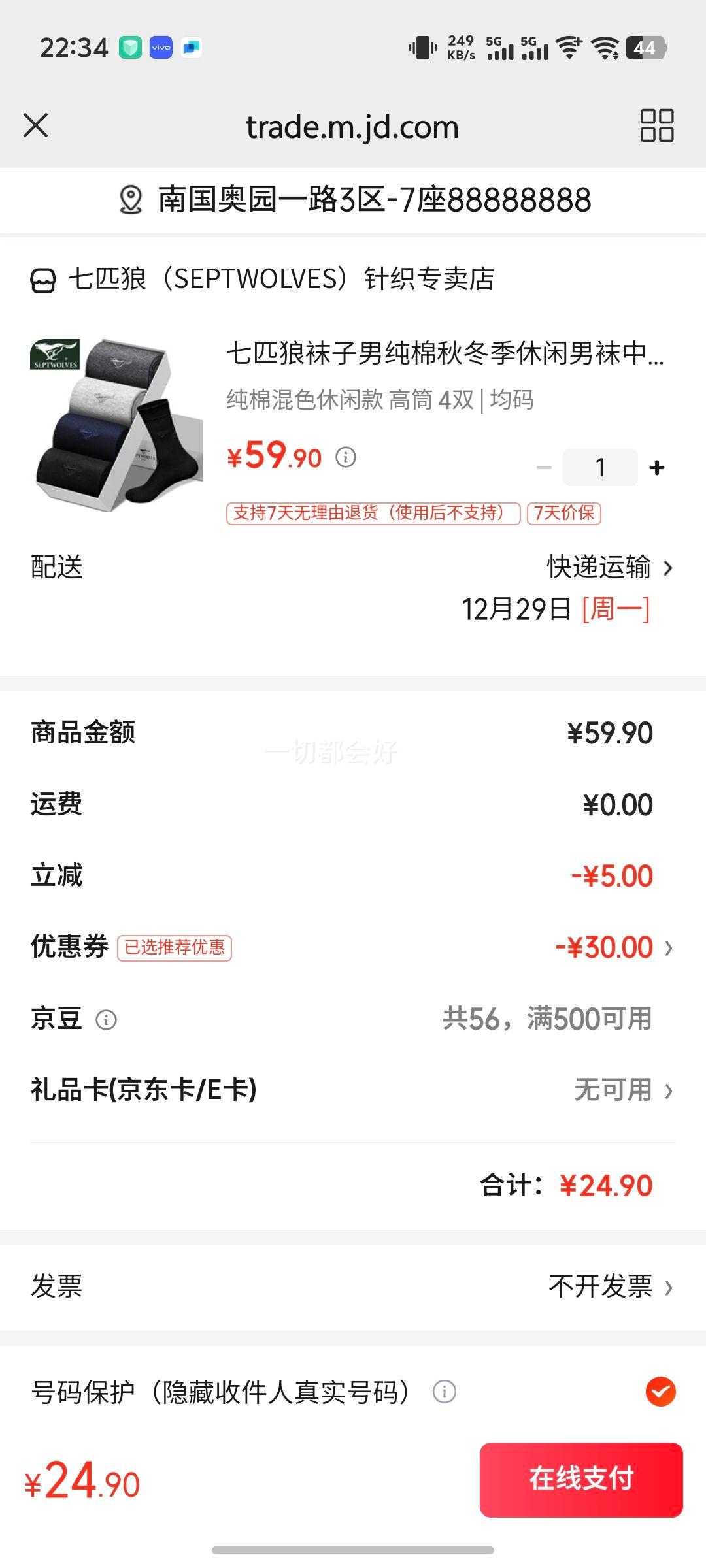
Task: Open the price info tooltip next to ¥59.90
Action: point(345,457)
